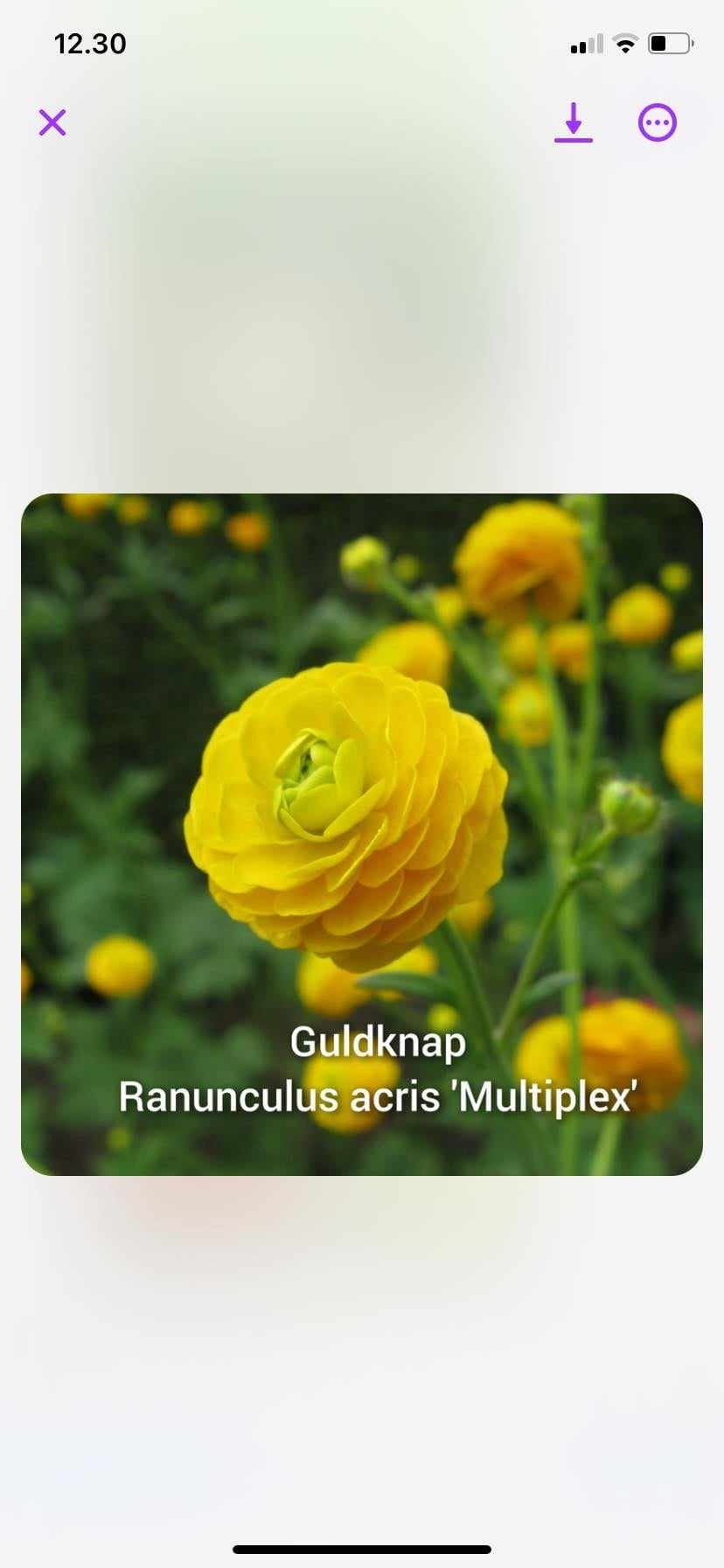The height and width of the screenshot is (1568, 724).
Task: Close the photo viewer with the X
Action: click(52, 122)
